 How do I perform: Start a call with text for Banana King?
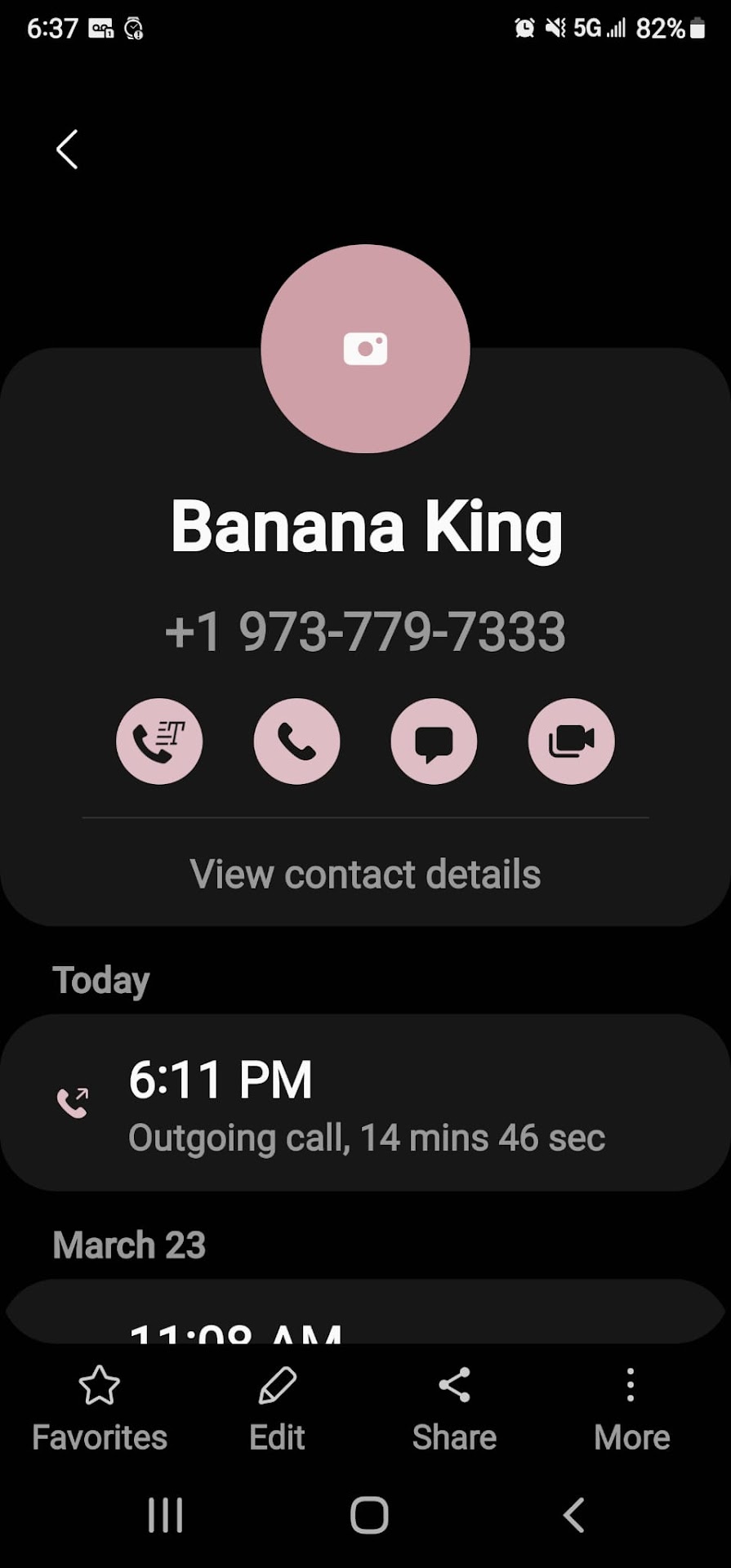pyautogui.click(x=159, y=742)
